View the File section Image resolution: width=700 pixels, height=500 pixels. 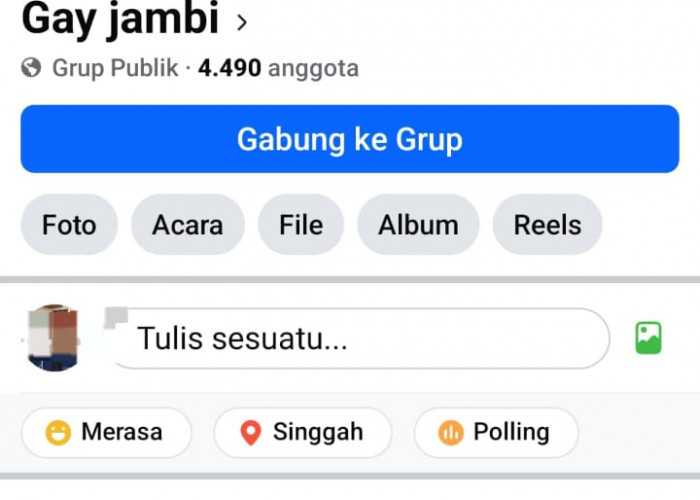(x=301, y=225)
